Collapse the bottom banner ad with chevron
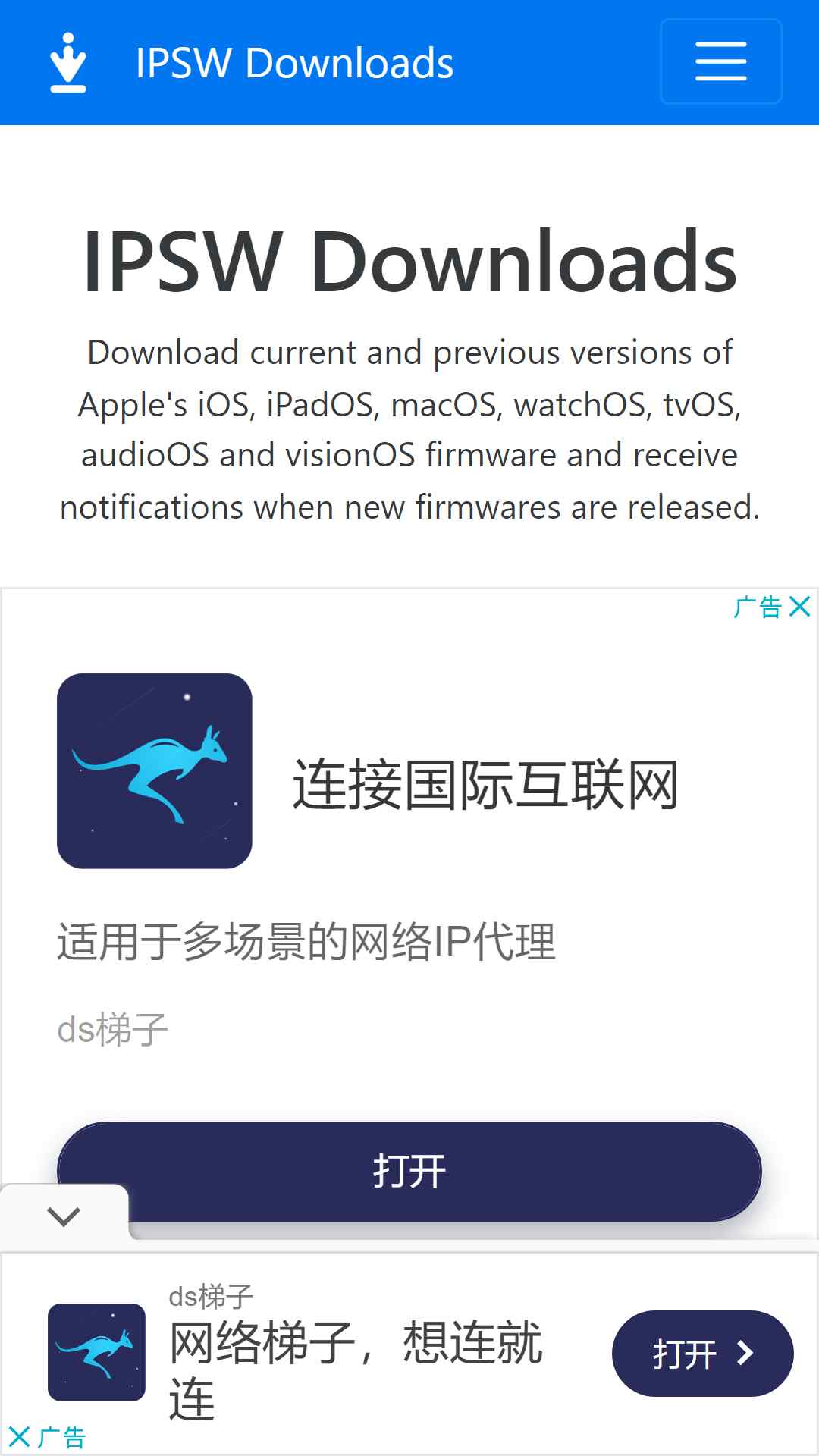This screenshot has height=1456, width=819. coord(64,1216)
